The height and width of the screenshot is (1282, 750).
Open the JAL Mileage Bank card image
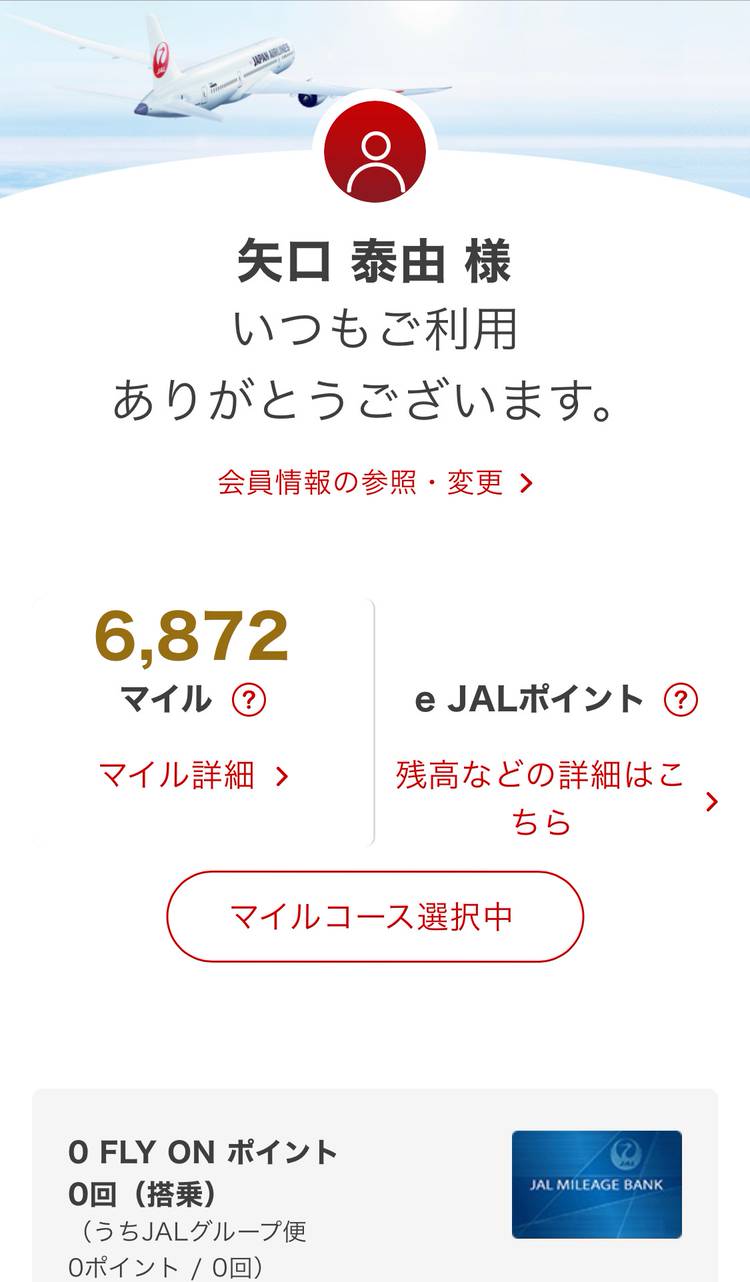point(596,1184)
